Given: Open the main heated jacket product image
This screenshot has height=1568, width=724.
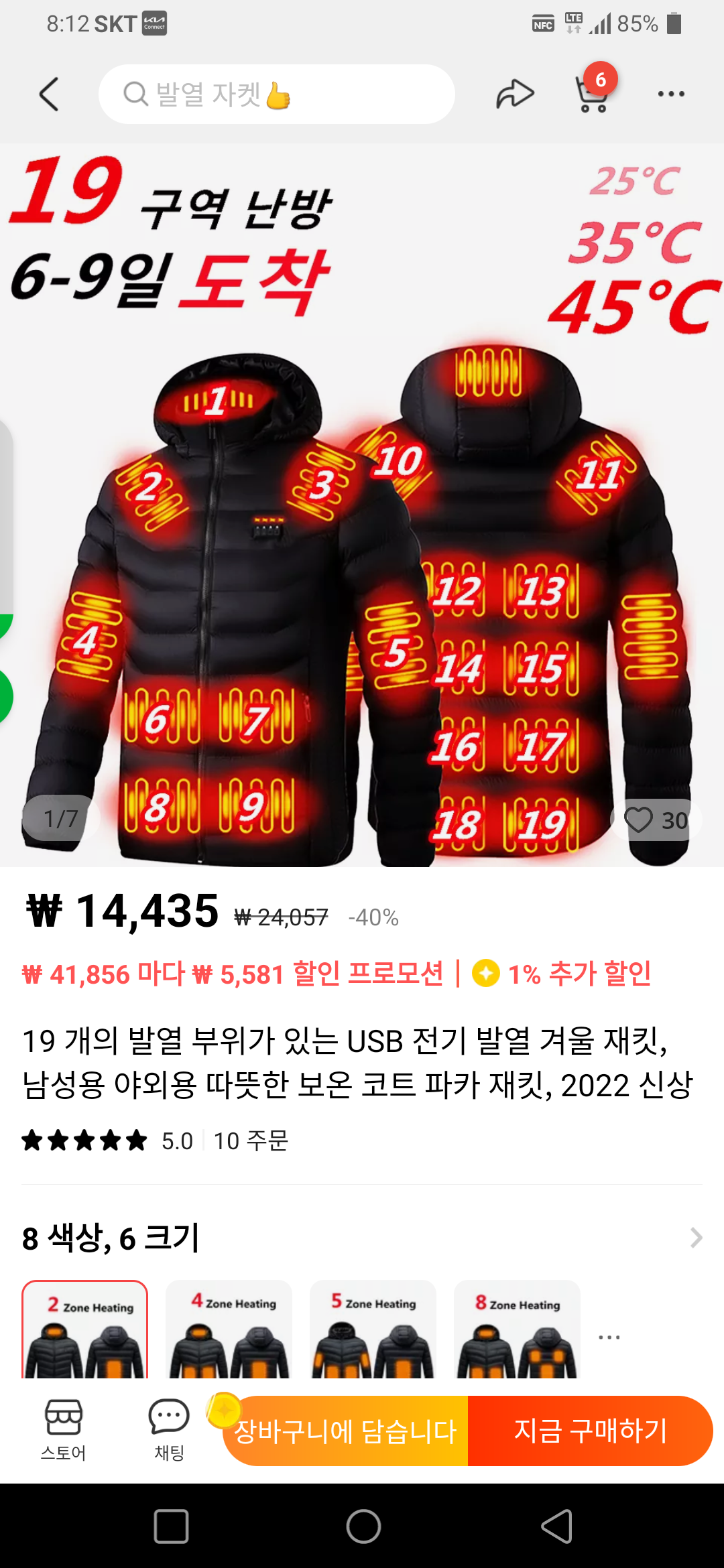Looking at the screenshot, I should click(x=362, y=505).
